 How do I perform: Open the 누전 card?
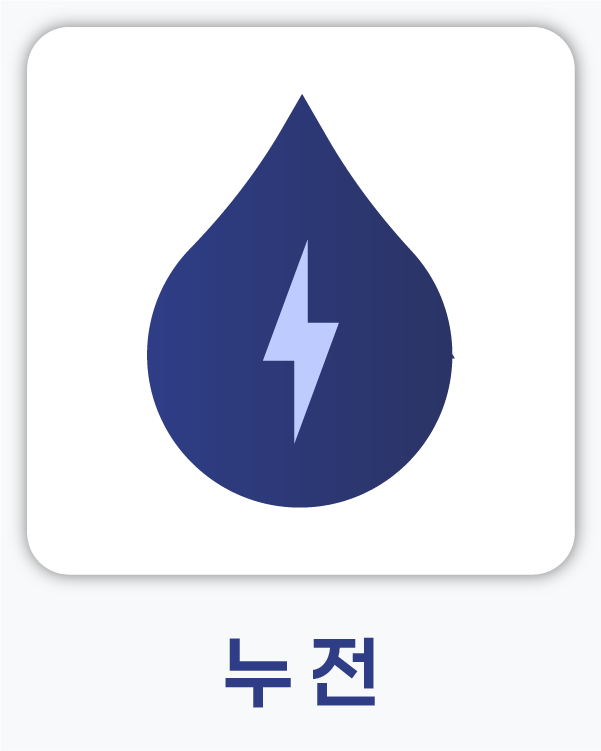[x=300, y=301]
